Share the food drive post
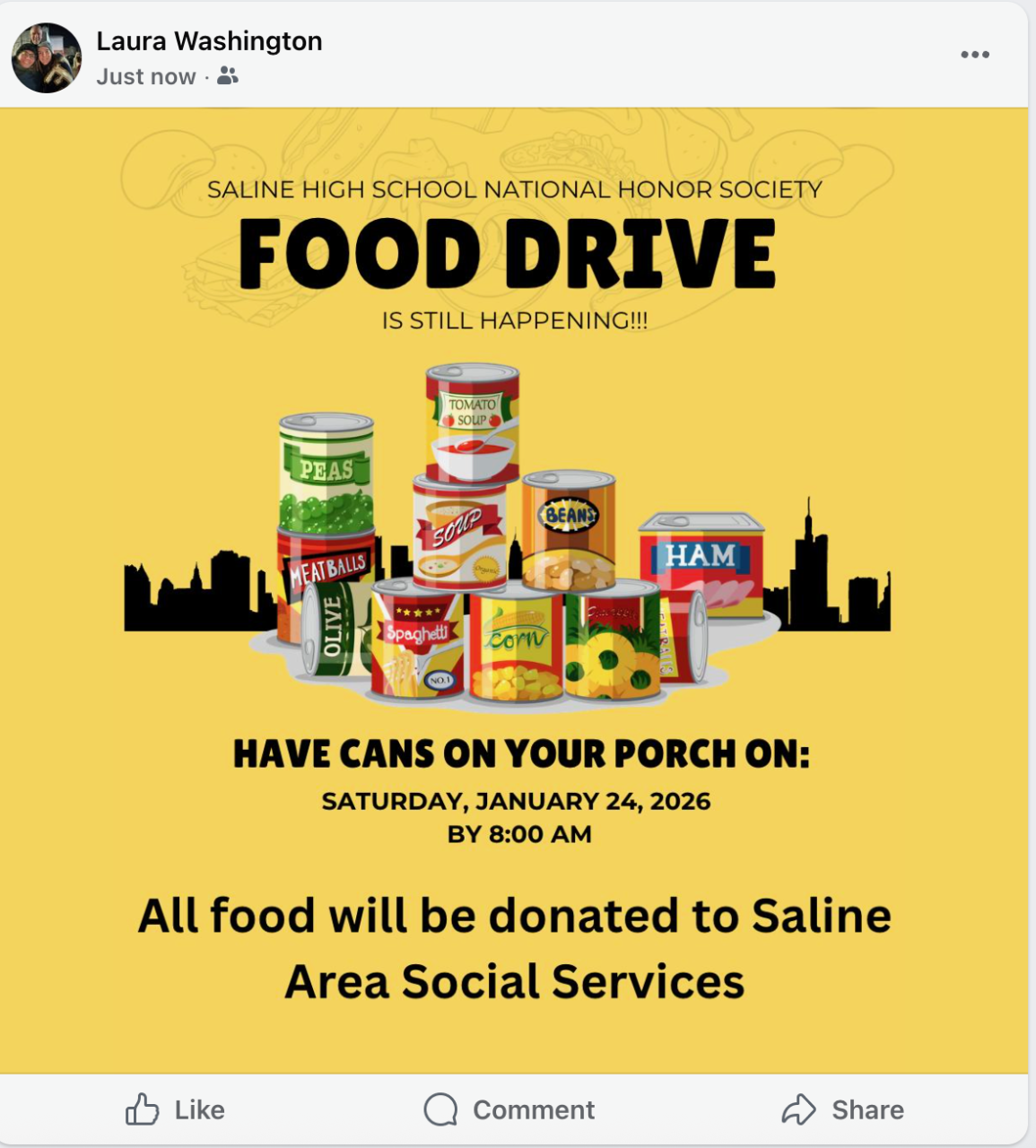Viewport: 1036px width, 1148px height. [x=843, y=1109]
